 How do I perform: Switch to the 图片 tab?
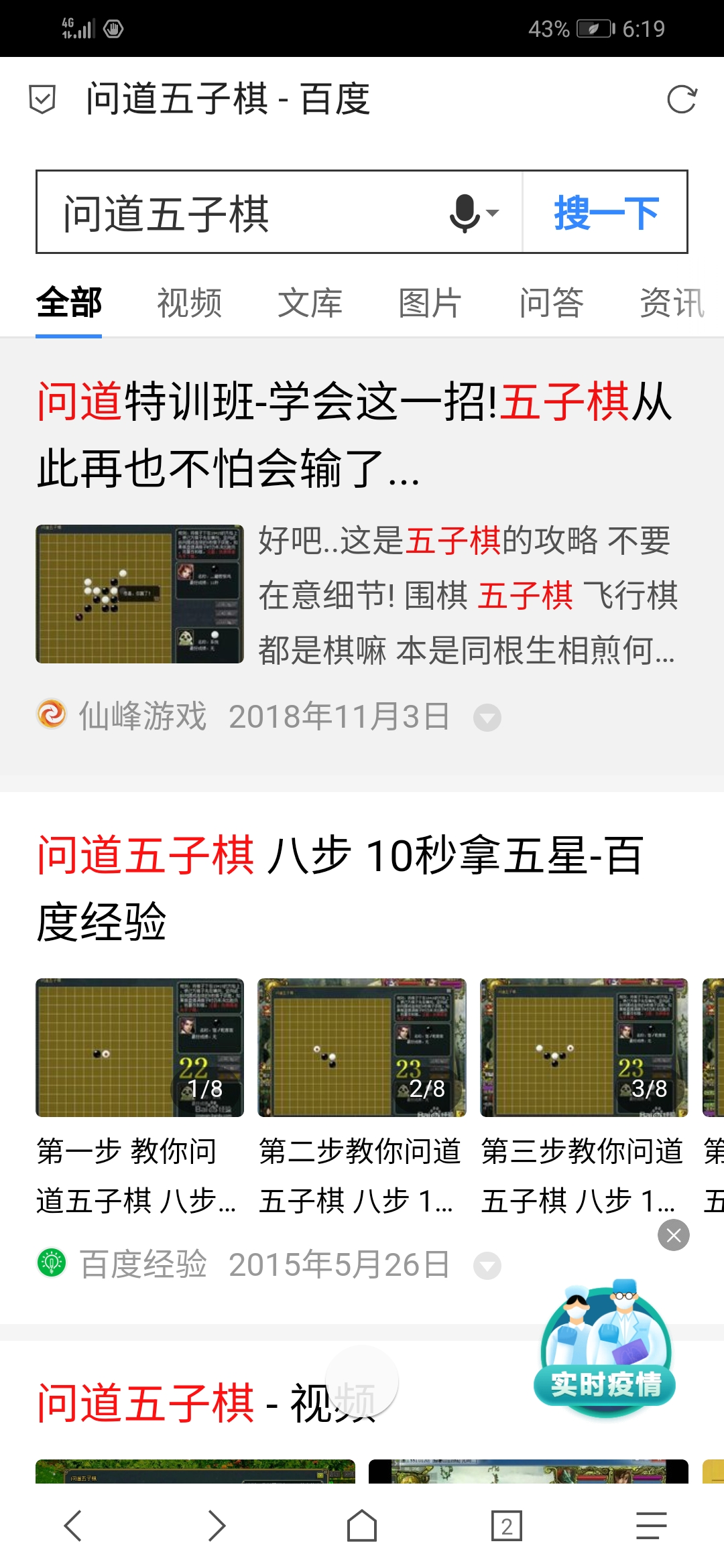[x=430, y=303]
